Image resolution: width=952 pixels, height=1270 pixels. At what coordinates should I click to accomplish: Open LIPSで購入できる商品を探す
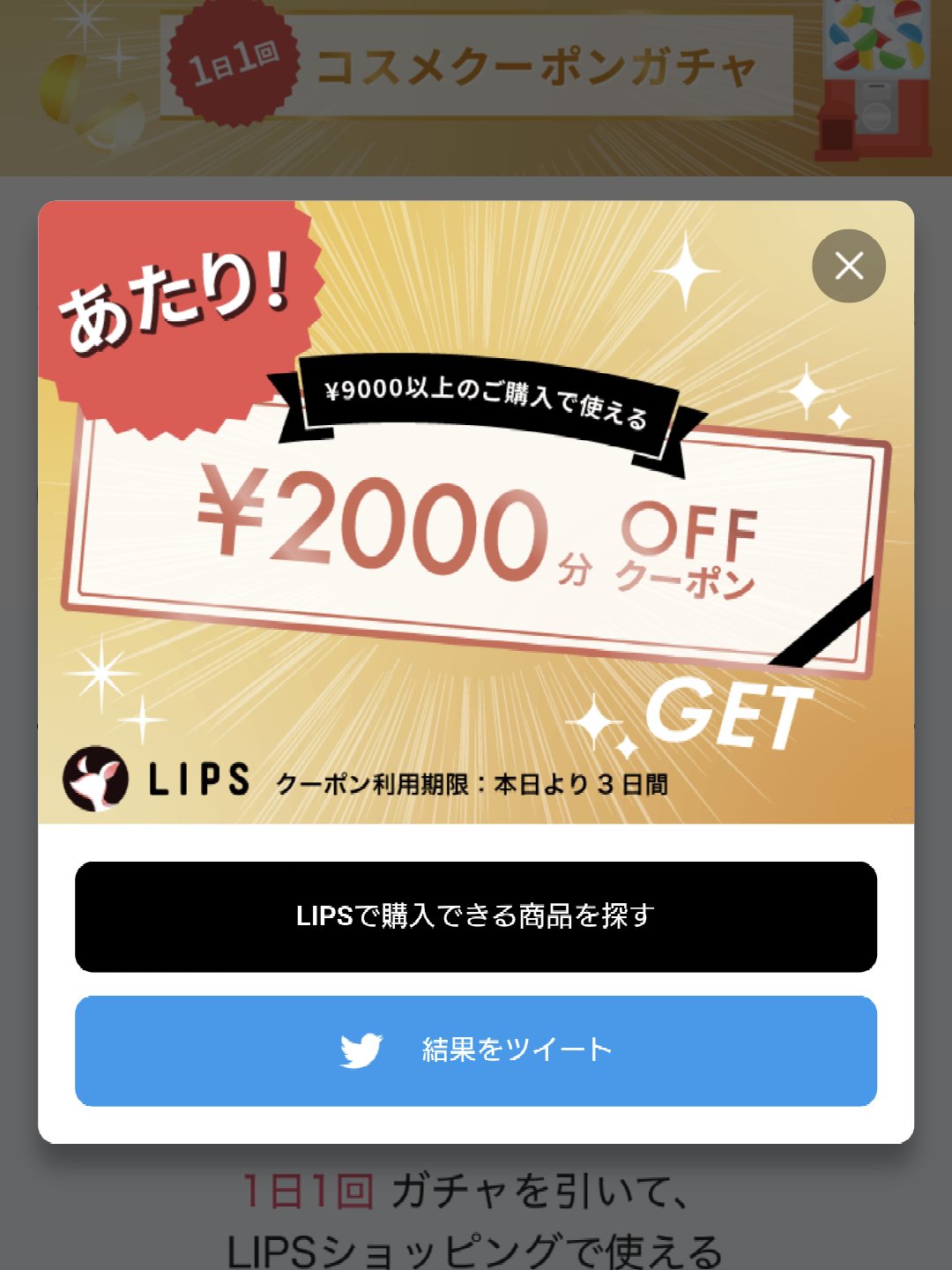pos(476,915)
